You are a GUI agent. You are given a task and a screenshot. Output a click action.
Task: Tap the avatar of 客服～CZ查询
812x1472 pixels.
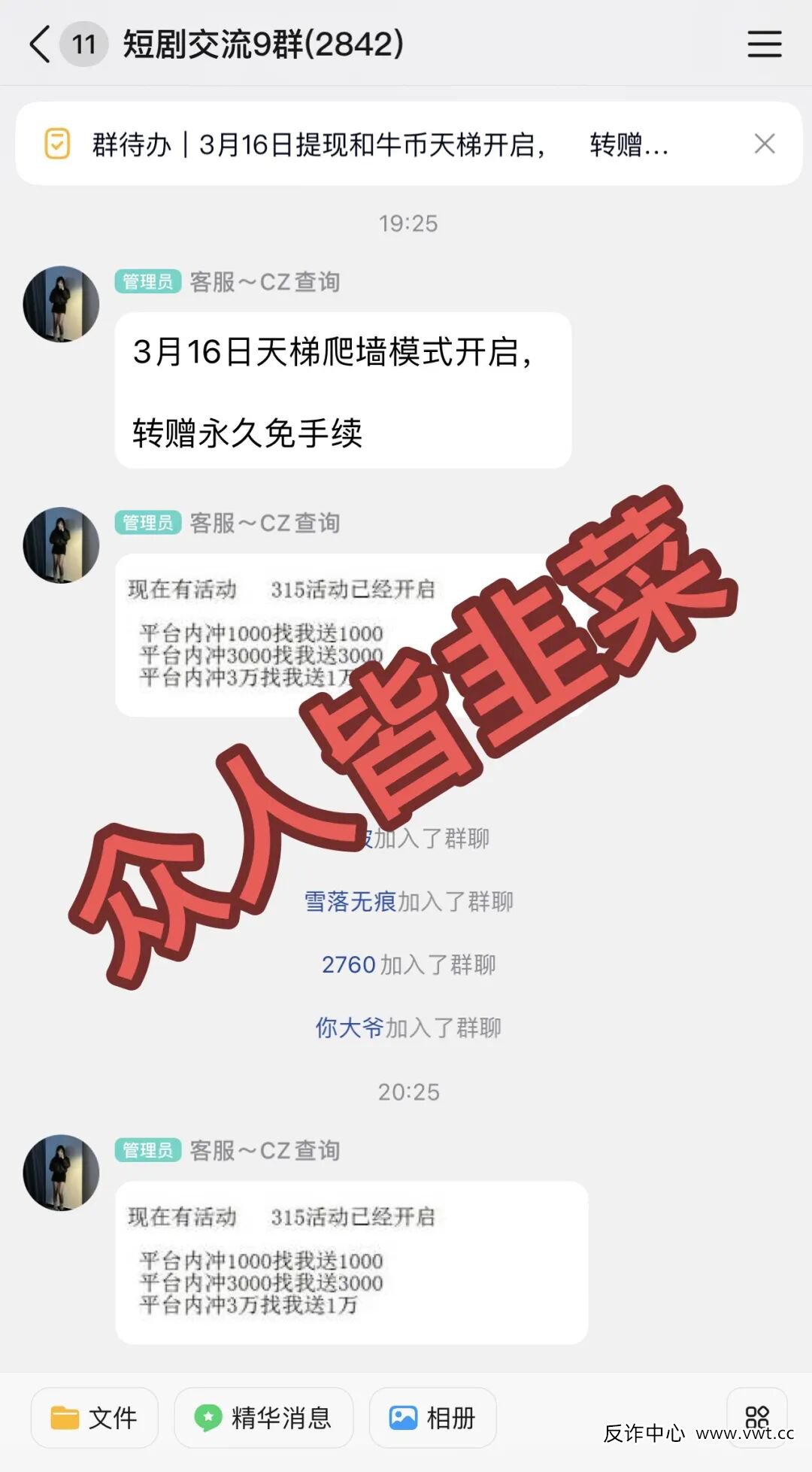pyautogui.click(x=61, y=304)
